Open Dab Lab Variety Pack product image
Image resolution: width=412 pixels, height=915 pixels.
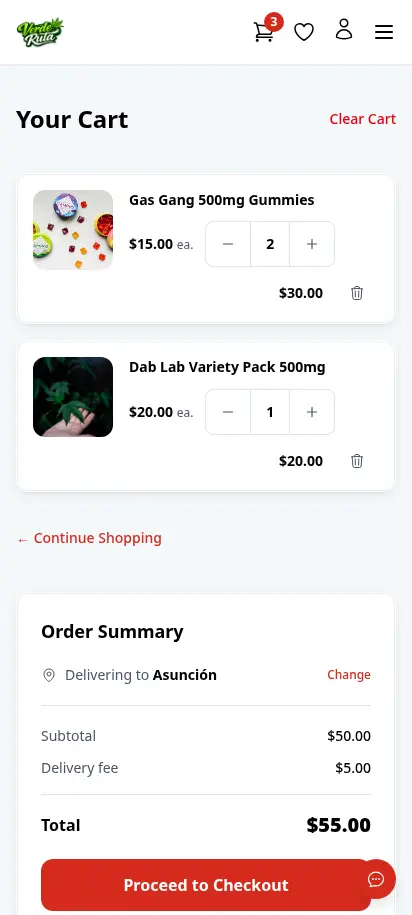click(x=73, y=397)
